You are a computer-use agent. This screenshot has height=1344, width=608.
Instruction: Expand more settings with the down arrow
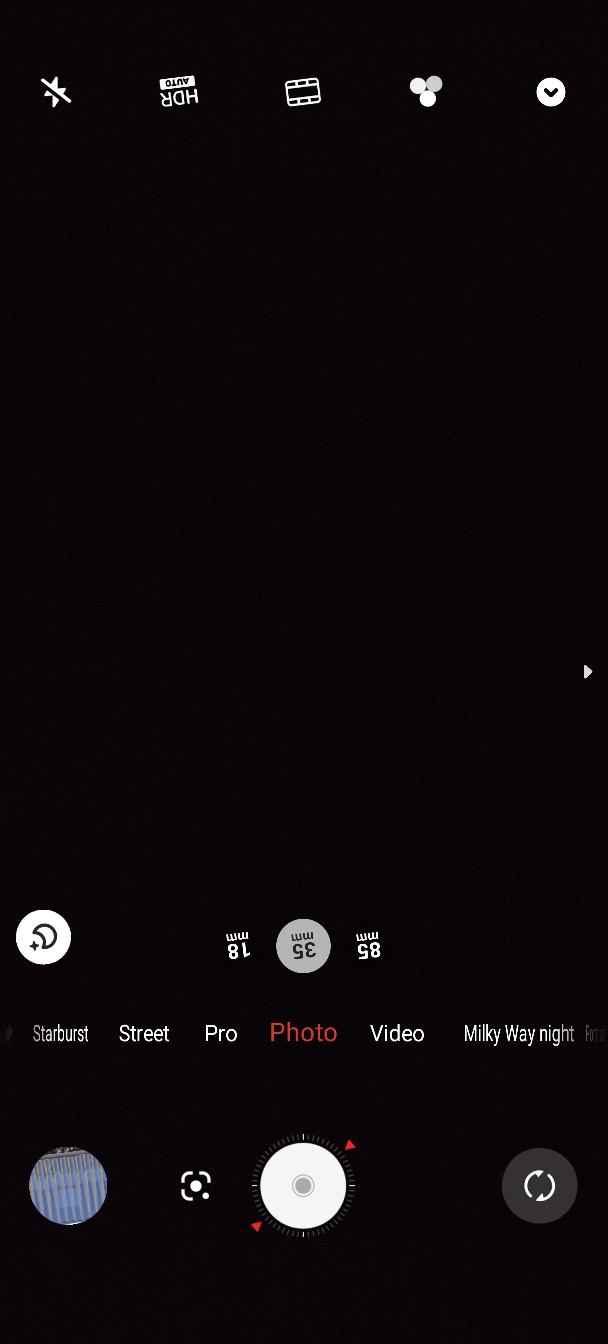coord(550,92)
